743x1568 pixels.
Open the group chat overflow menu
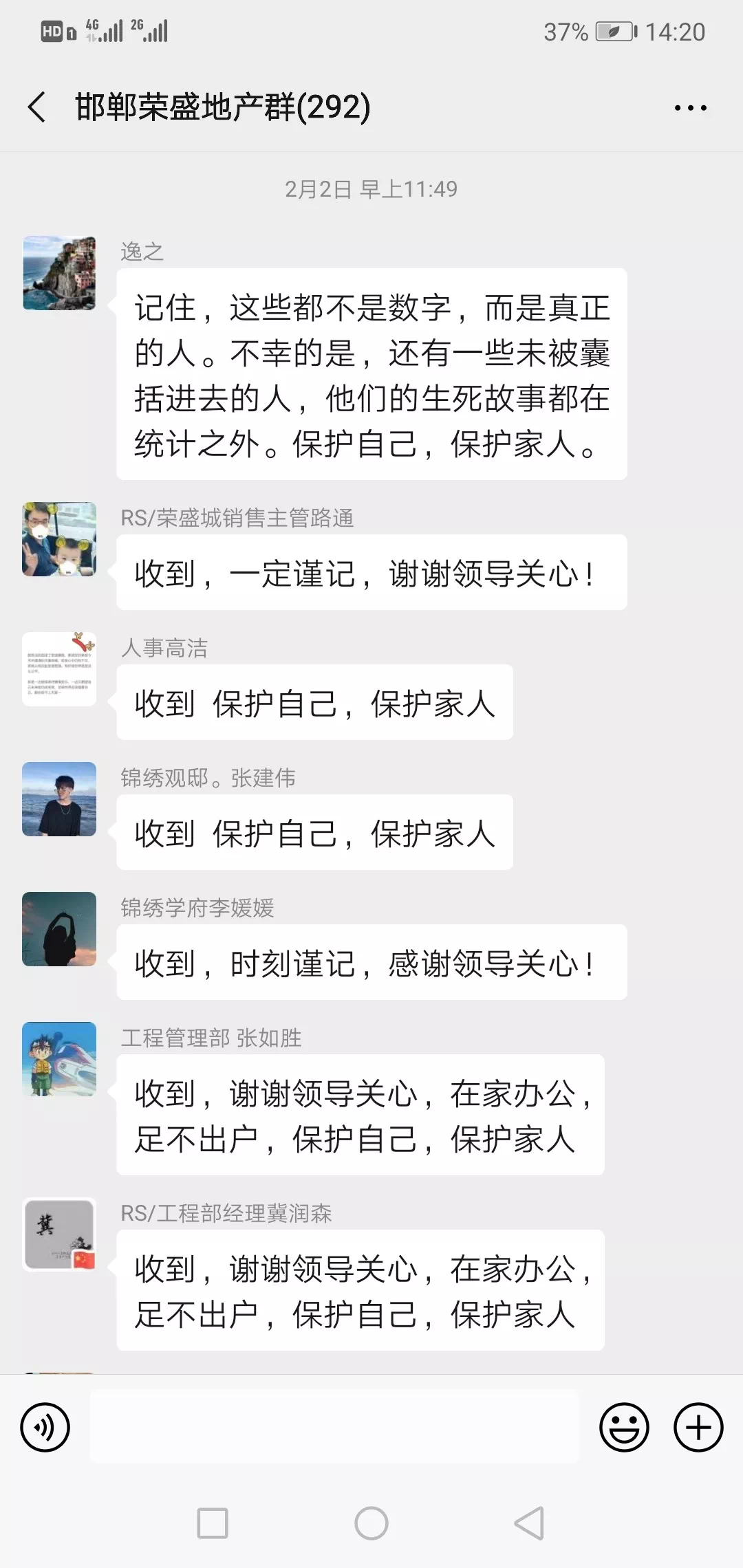click(690, 108)
